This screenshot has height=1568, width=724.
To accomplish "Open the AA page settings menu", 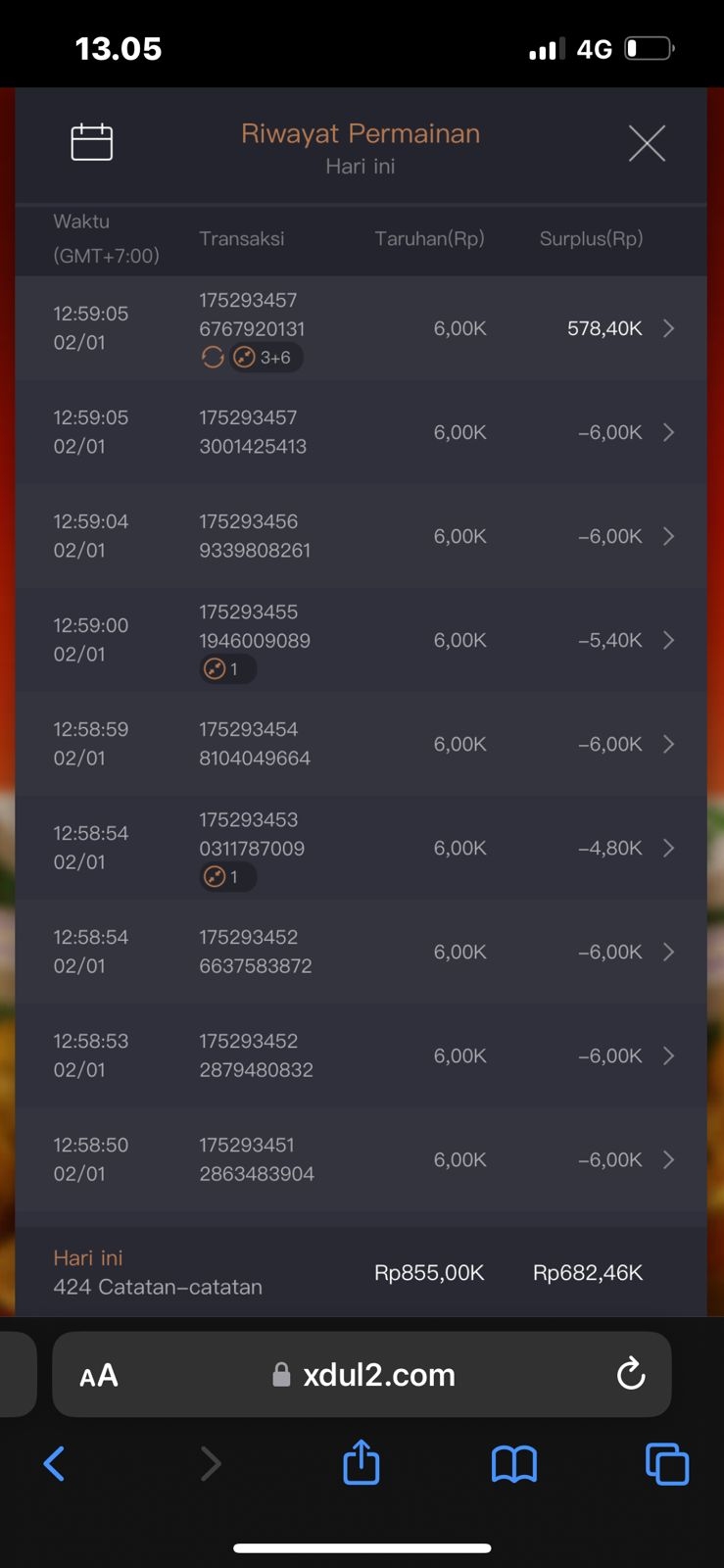I will (99, 1376).
